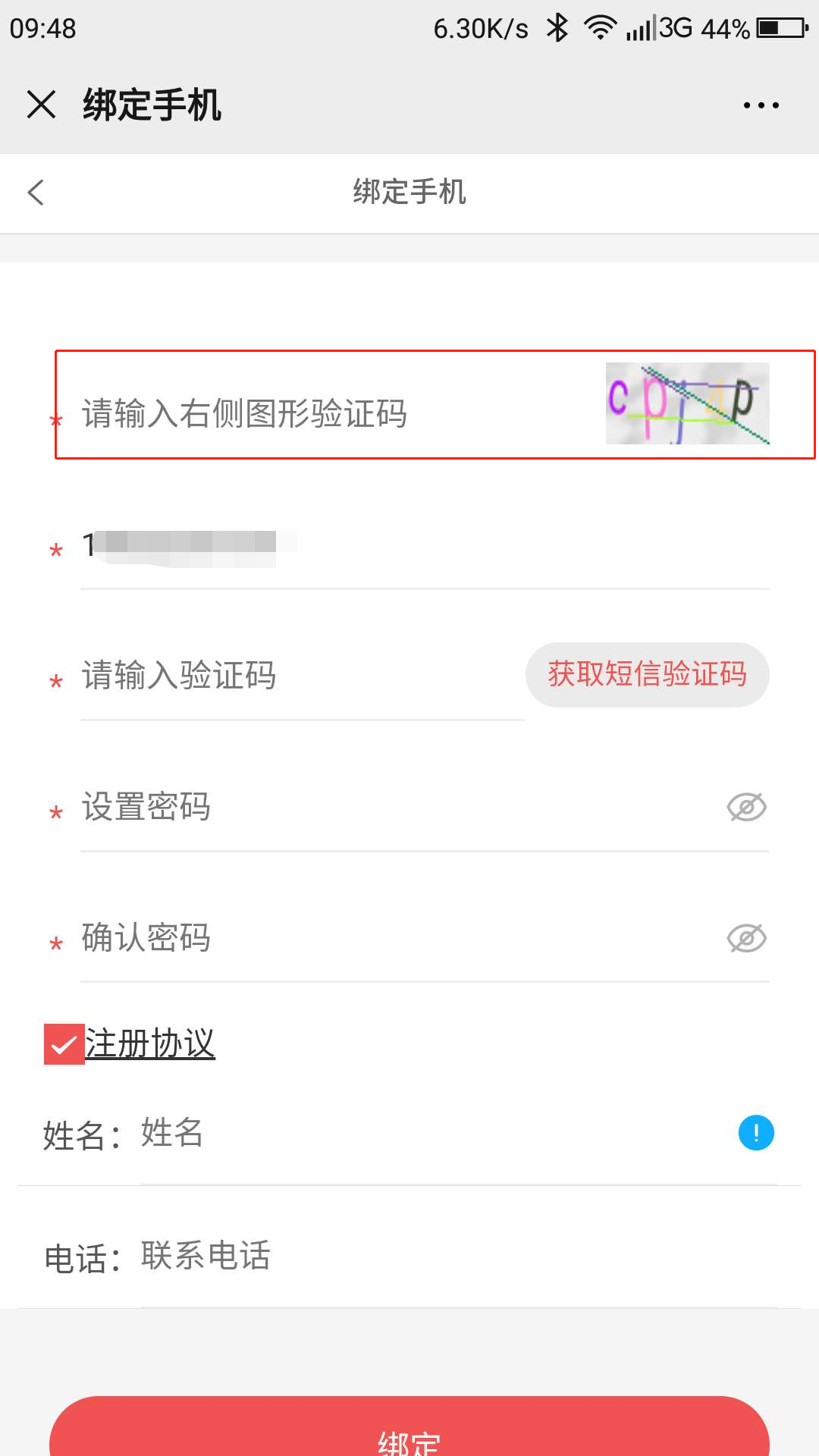Image resolution: width=819 pixels, height=1456 pixels.
Task: Go back using the header arrow
Action: tap(36, 193)
